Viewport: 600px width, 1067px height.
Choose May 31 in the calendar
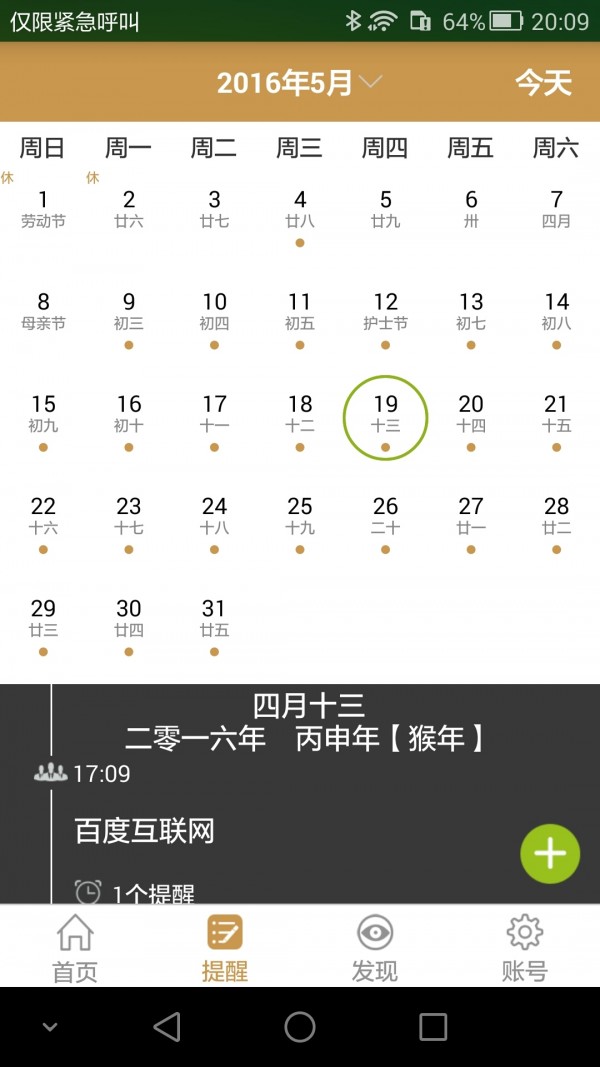tap(214, 619)
